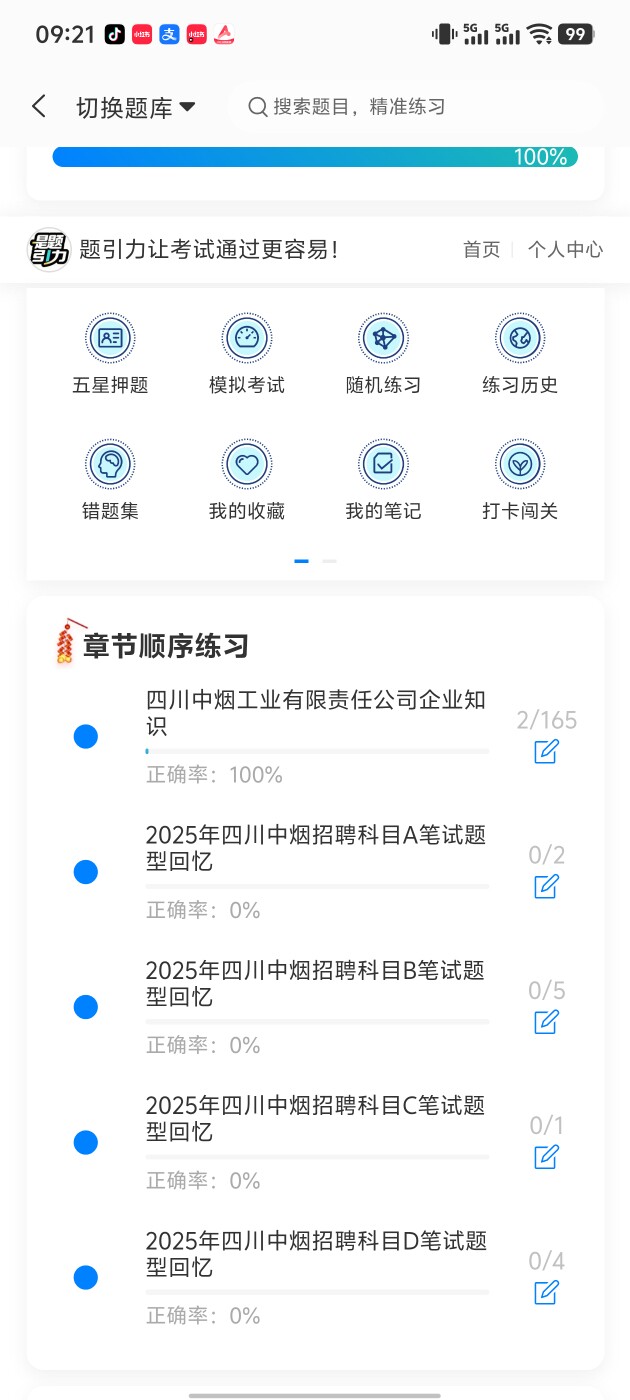Image resolution: width=630 pixels, height=1400 pixels.
Task: Go to 首页 link
Action: tap(481, 250)
